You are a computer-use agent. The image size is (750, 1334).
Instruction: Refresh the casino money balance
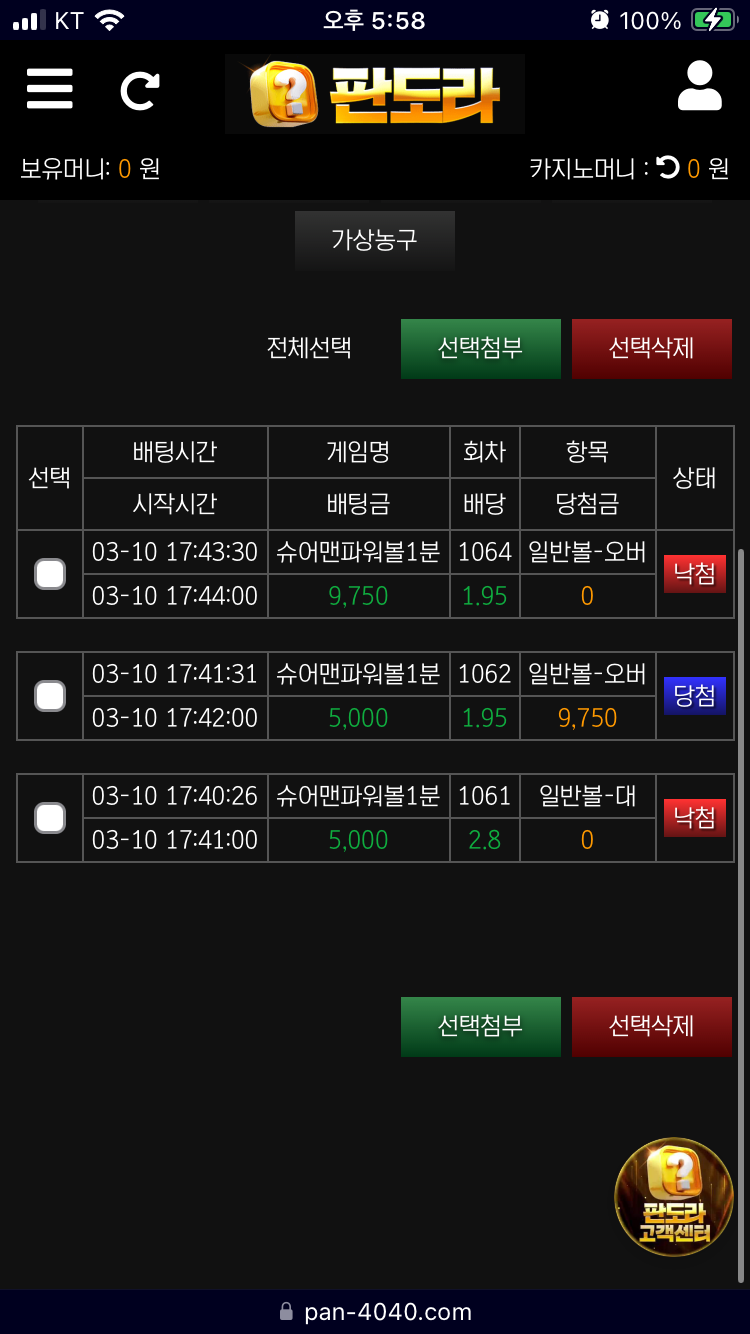[x=668, y=168]
